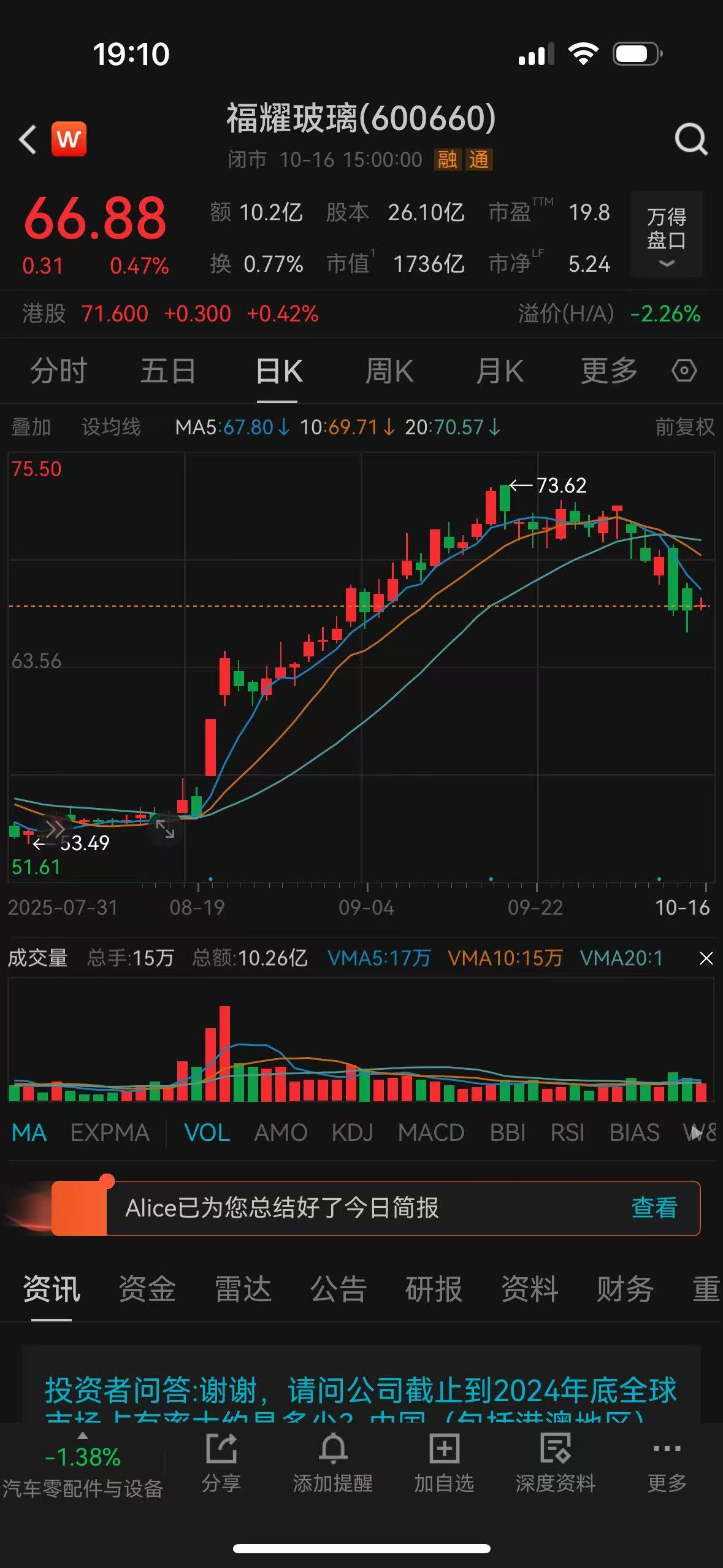This screenshot has height=1568, width=723.
Task: Open 更多 chart period options
Action: (x=608, y=371)
